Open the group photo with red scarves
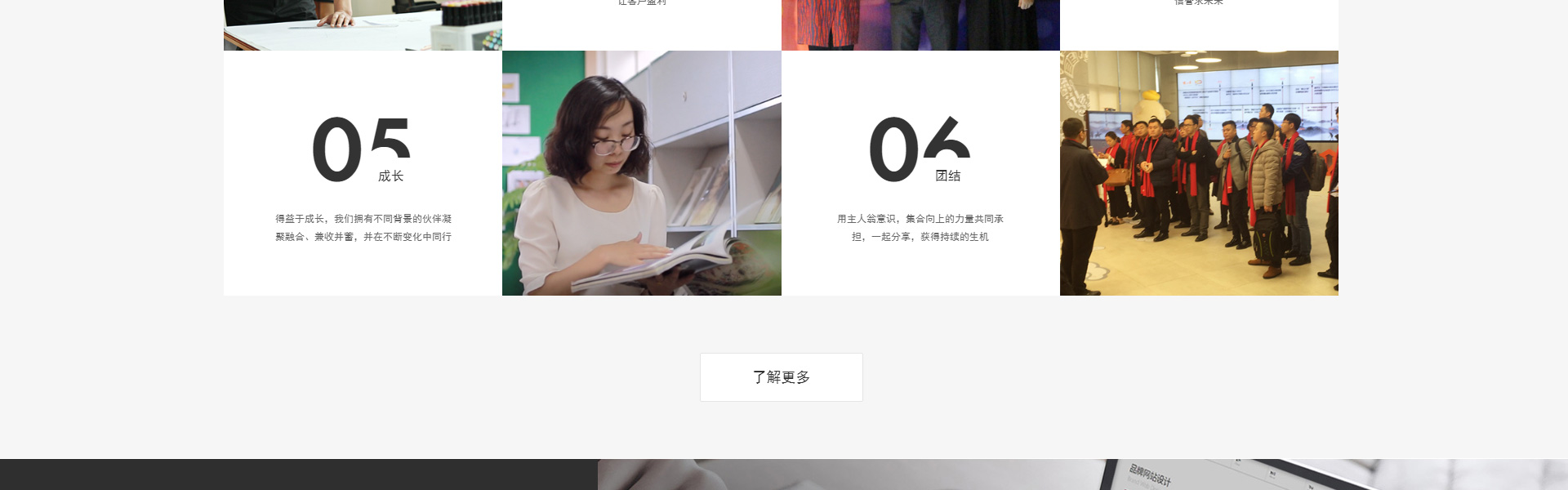Image resolution: width=1568 pixels, height=490 pixels. point(1199,173)
